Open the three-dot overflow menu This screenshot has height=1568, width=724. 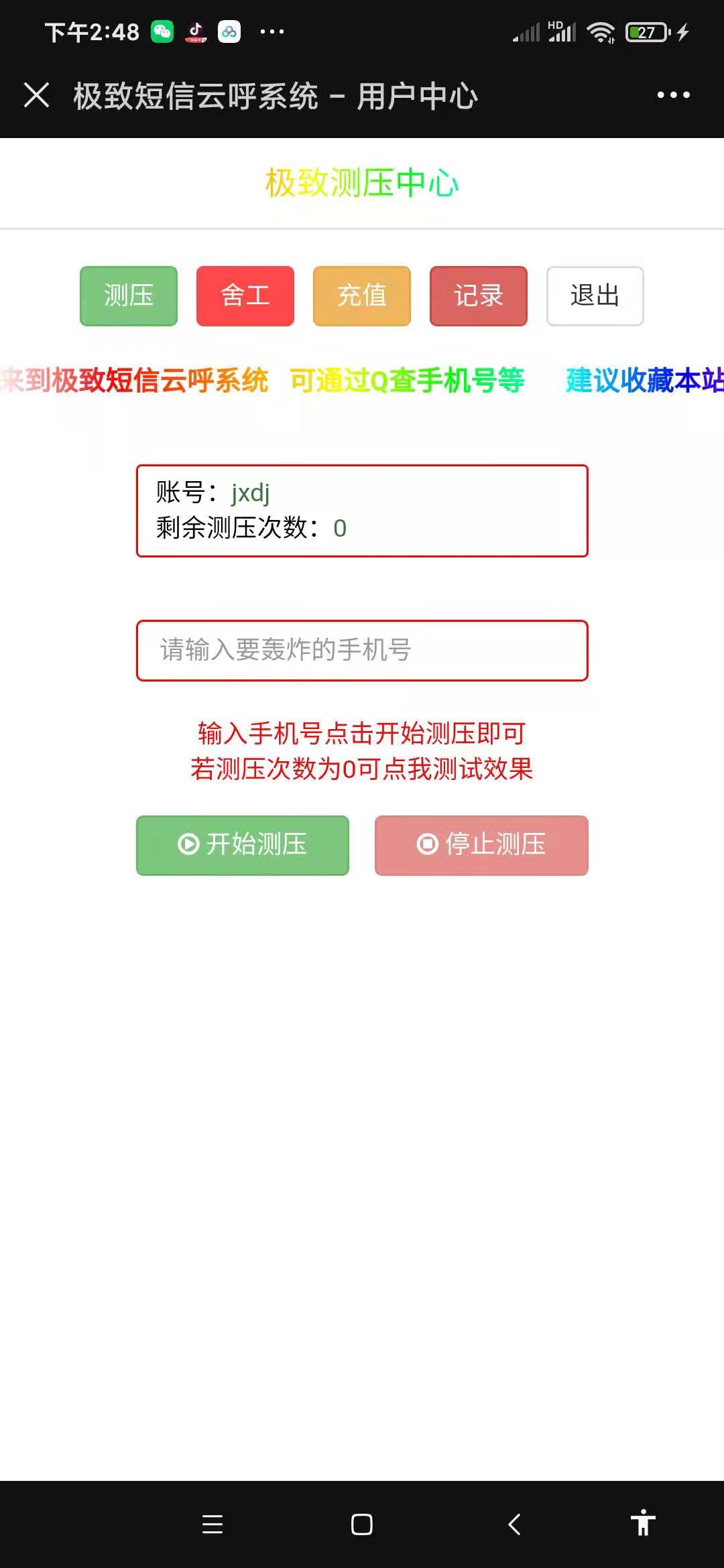672,96
